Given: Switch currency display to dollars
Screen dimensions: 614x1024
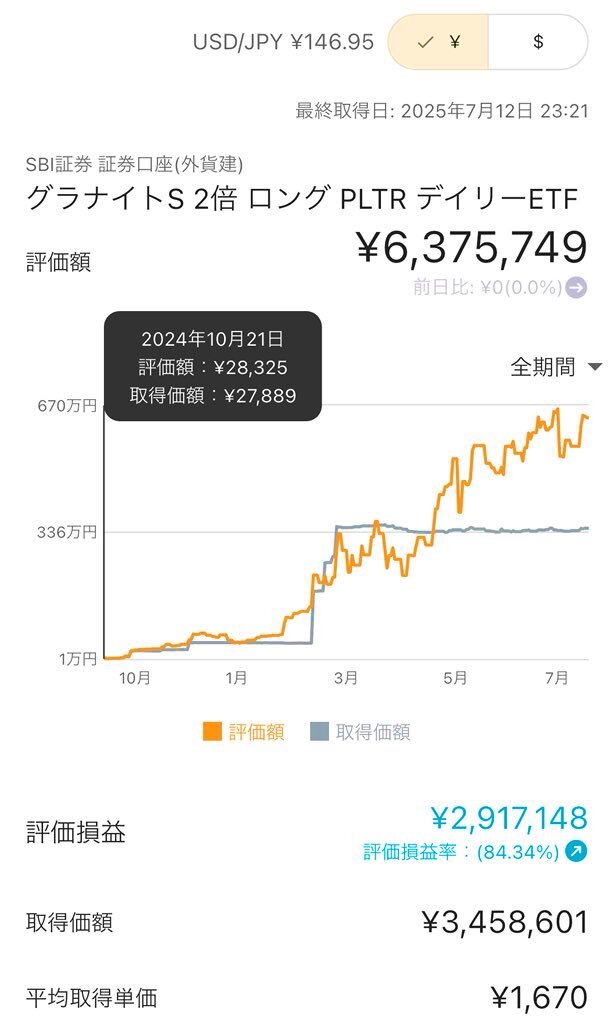Looking at the screenshot, I should pyautogui.click(x=538, y=42).
